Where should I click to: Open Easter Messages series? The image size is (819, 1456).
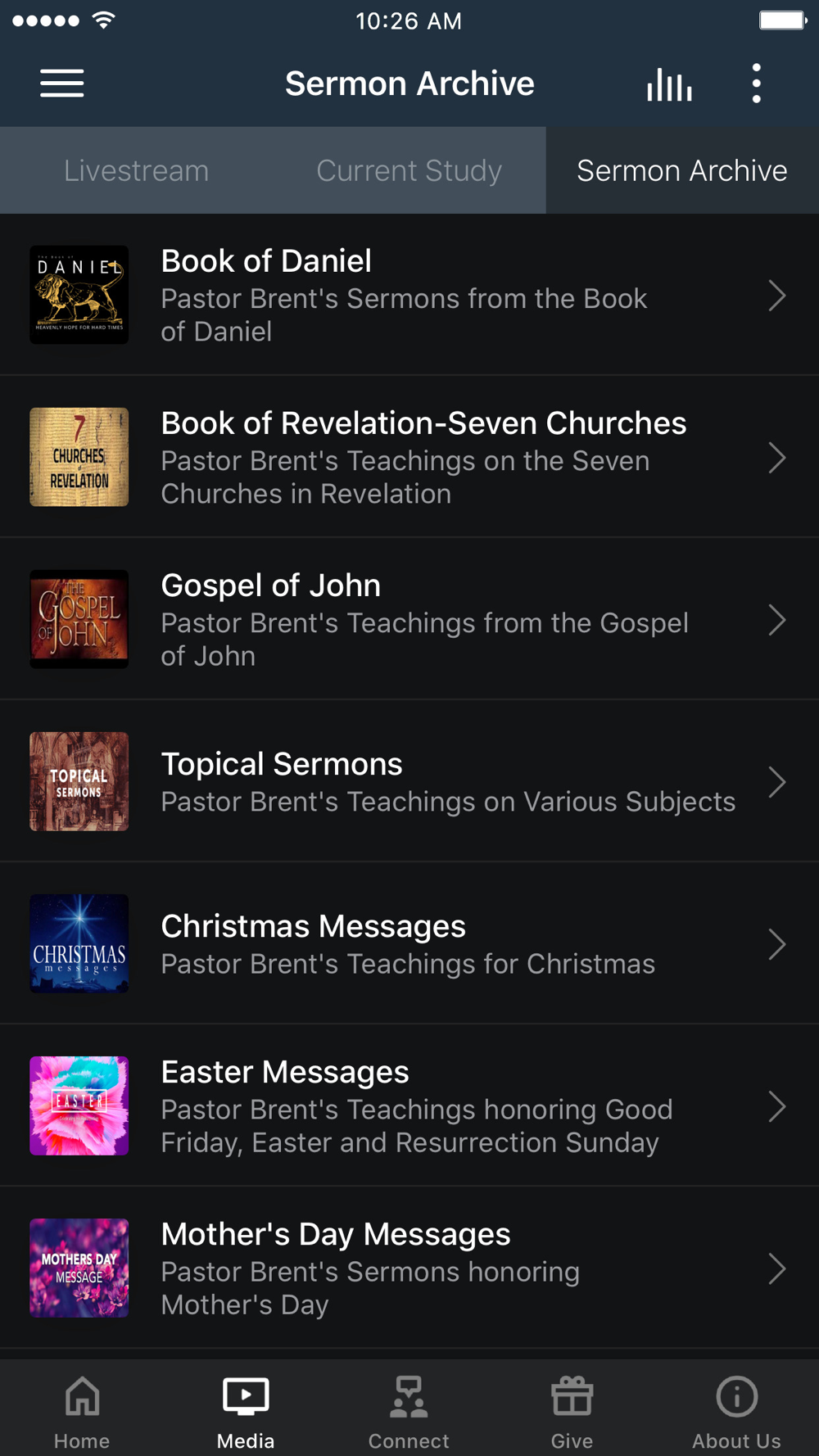pyautogui.click(x=409, y=1106)
